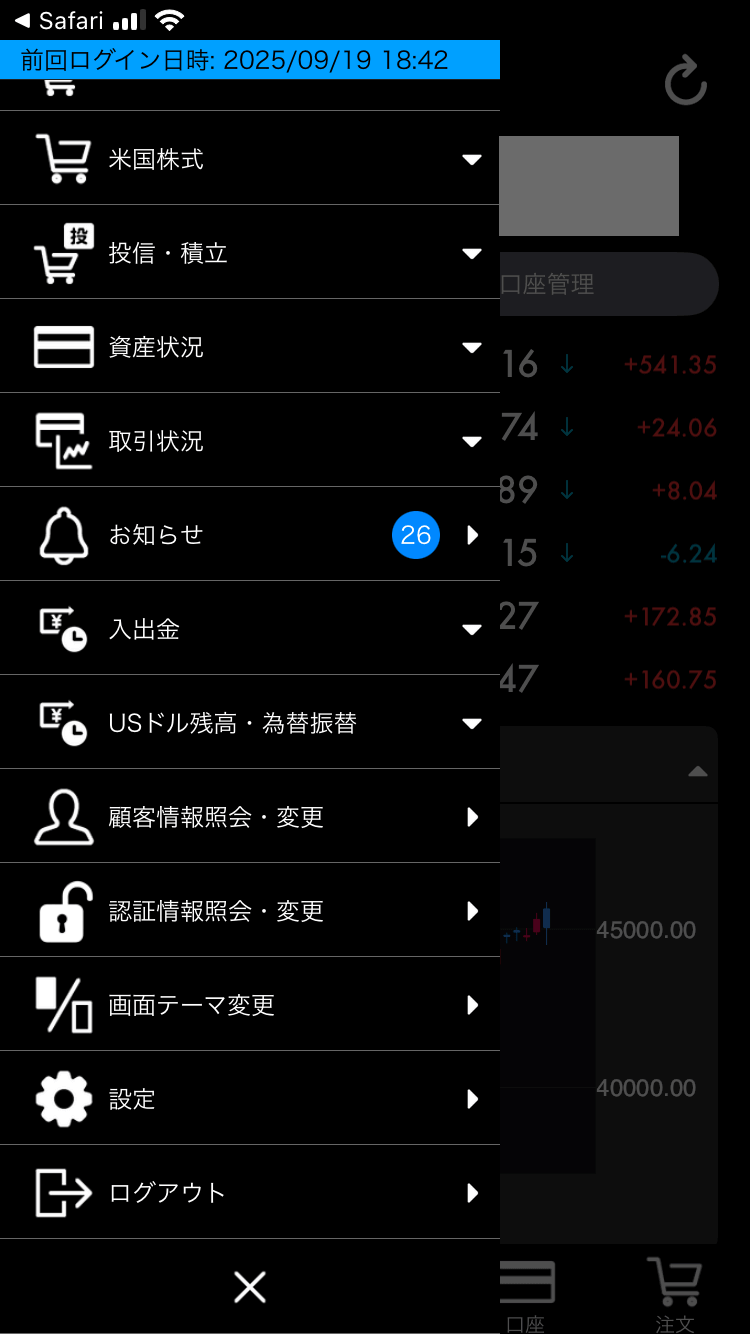Close the side menu with X
This screenshot has height=1334, width=750.
249,1287
